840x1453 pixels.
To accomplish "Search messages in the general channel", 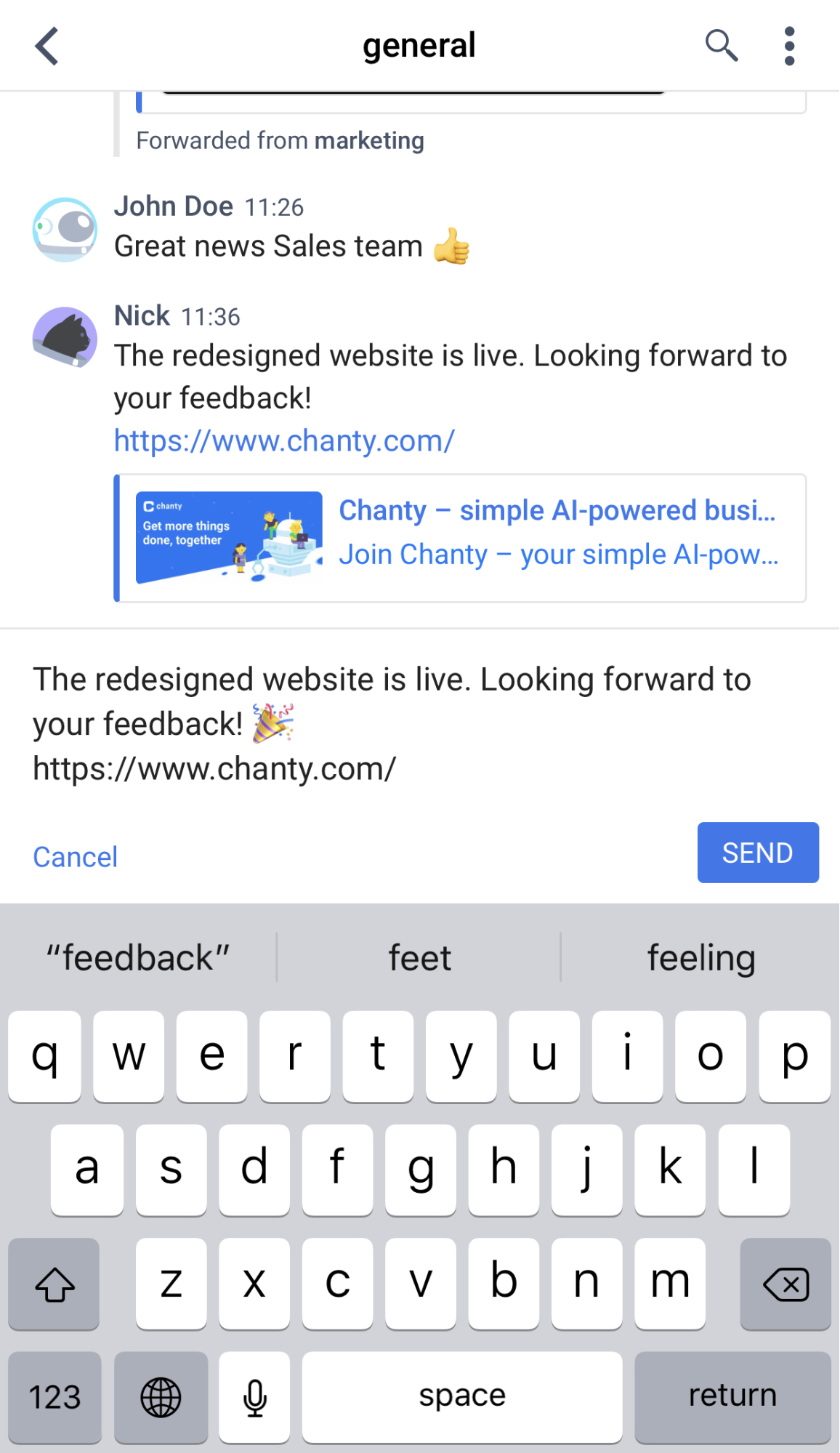I will click(721, 46).
